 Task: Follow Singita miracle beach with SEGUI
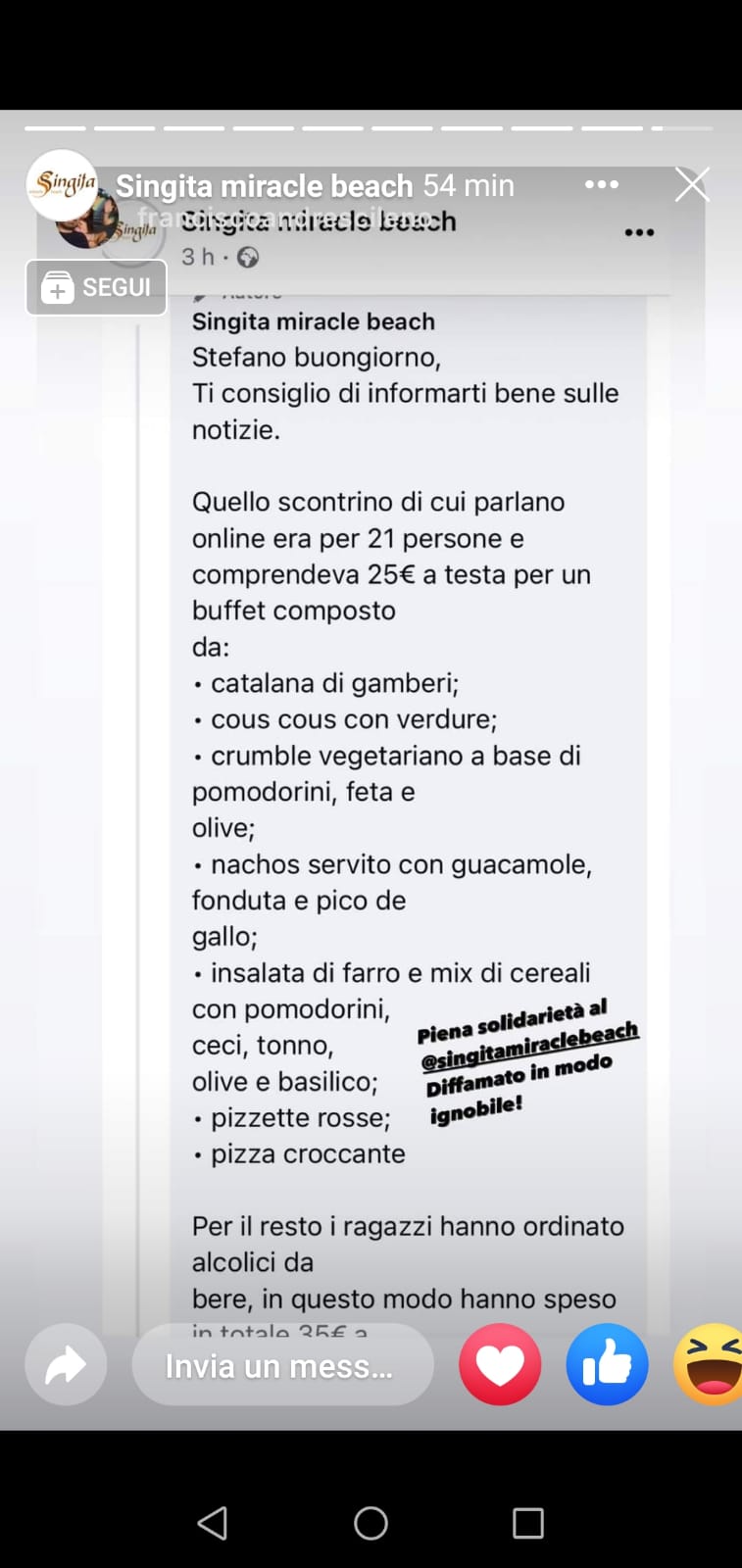(x=96, y=287)
